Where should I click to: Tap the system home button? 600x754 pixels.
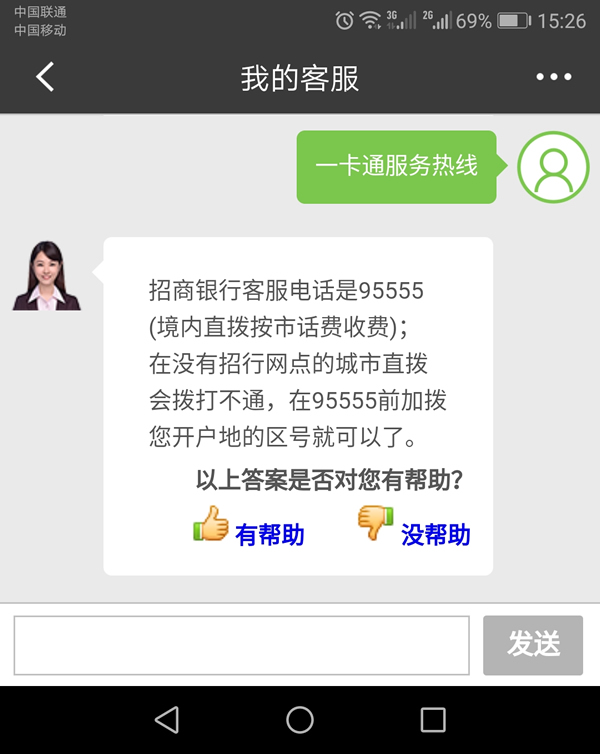pyautogui.click(x=300, y=719)
